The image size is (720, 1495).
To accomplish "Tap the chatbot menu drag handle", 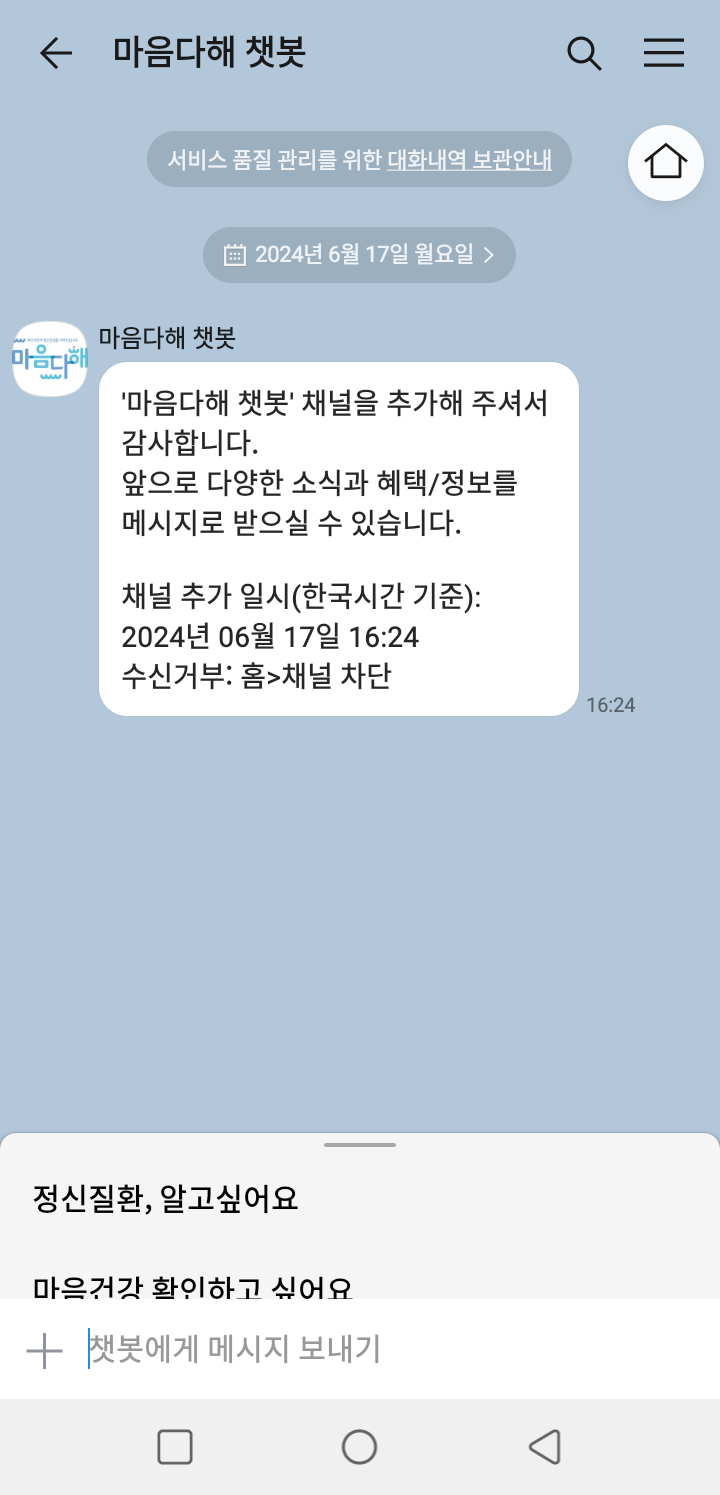I will tap(360, 1145).
